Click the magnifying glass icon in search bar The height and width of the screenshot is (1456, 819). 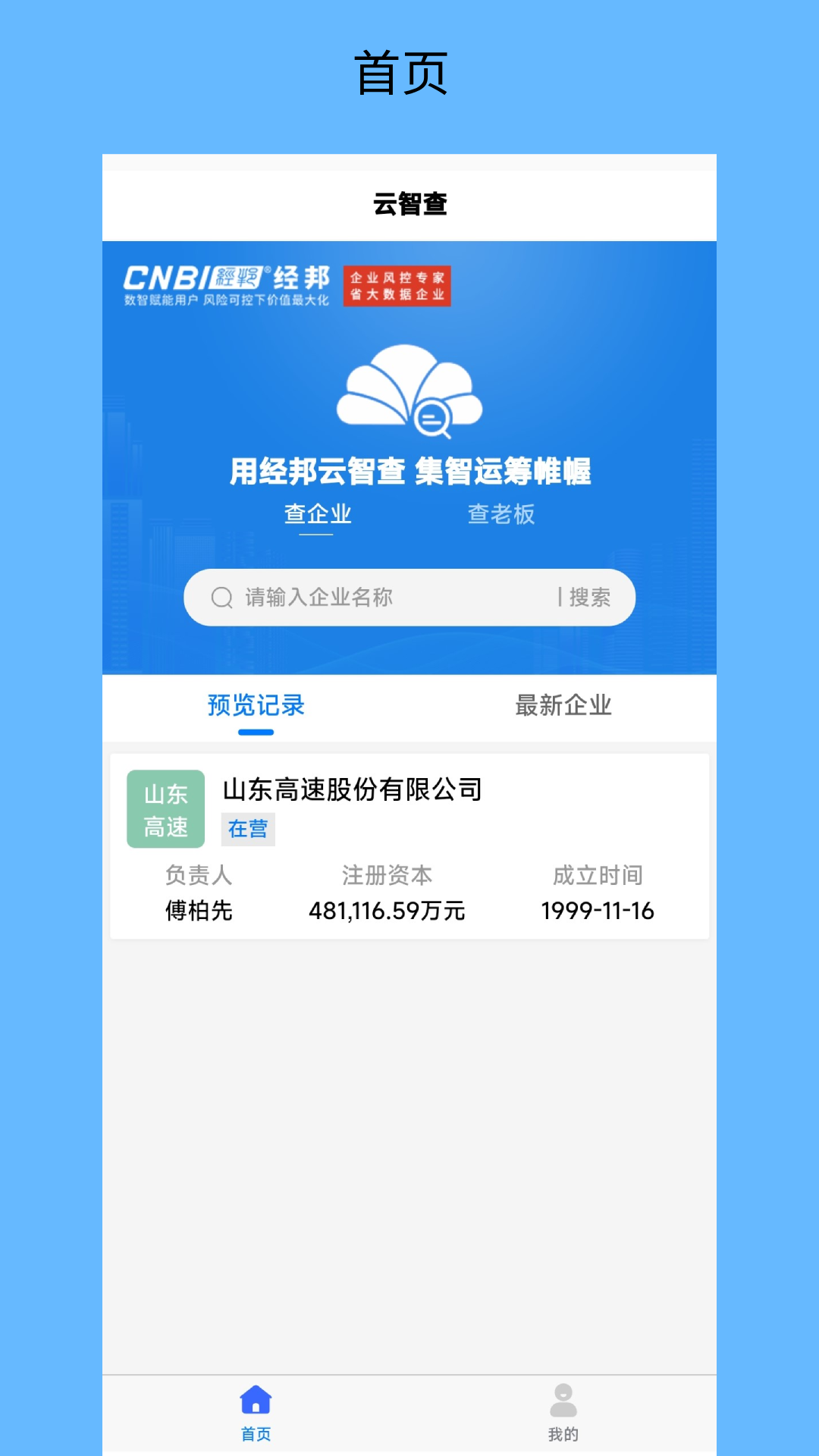coord(221,598)
